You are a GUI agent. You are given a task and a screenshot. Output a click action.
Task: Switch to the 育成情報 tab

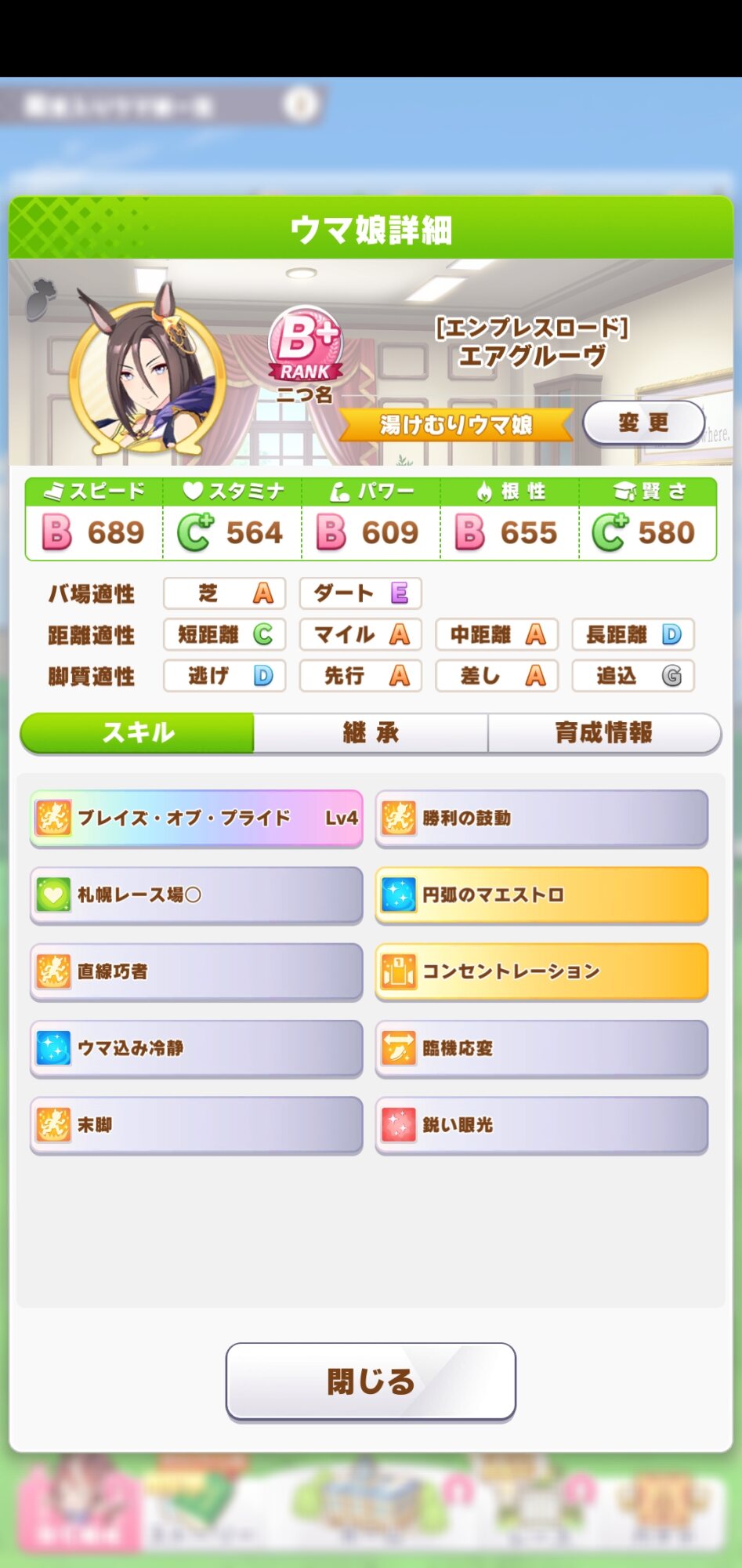coord(603,733)
